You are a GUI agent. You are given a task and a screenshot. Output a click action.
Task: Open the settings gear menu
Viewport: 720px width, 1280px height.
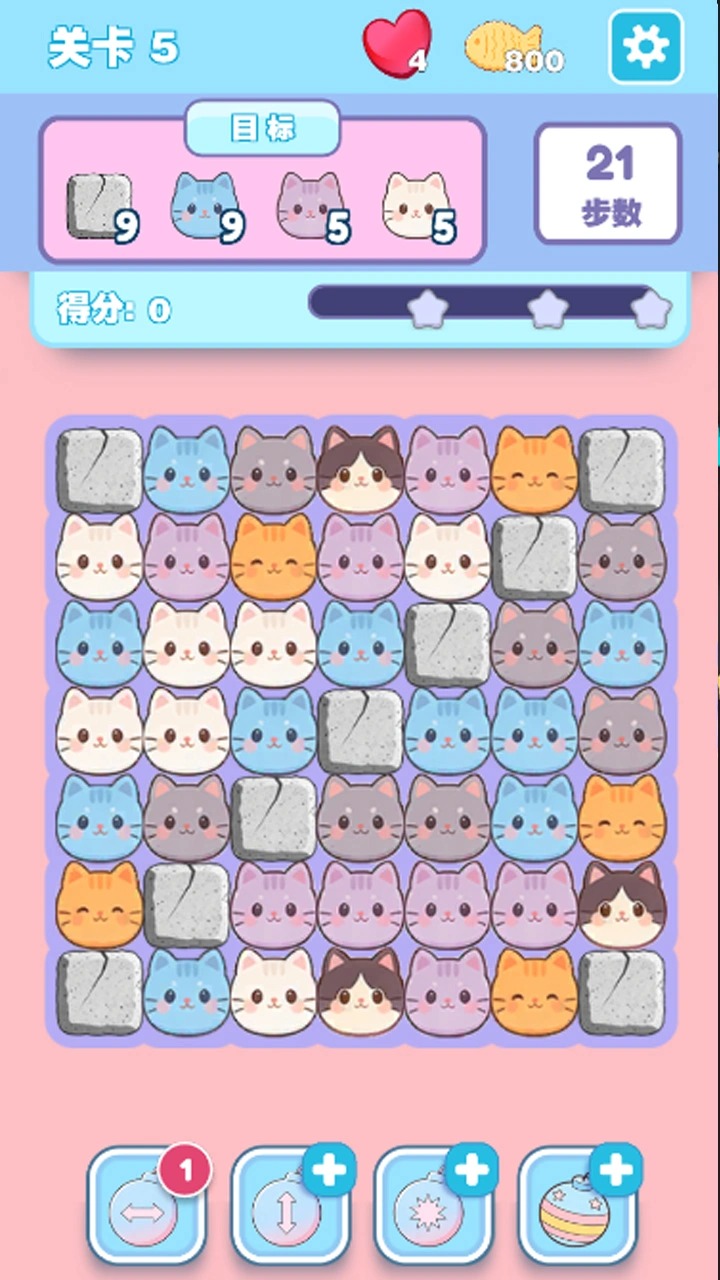(x=646, y=45)
